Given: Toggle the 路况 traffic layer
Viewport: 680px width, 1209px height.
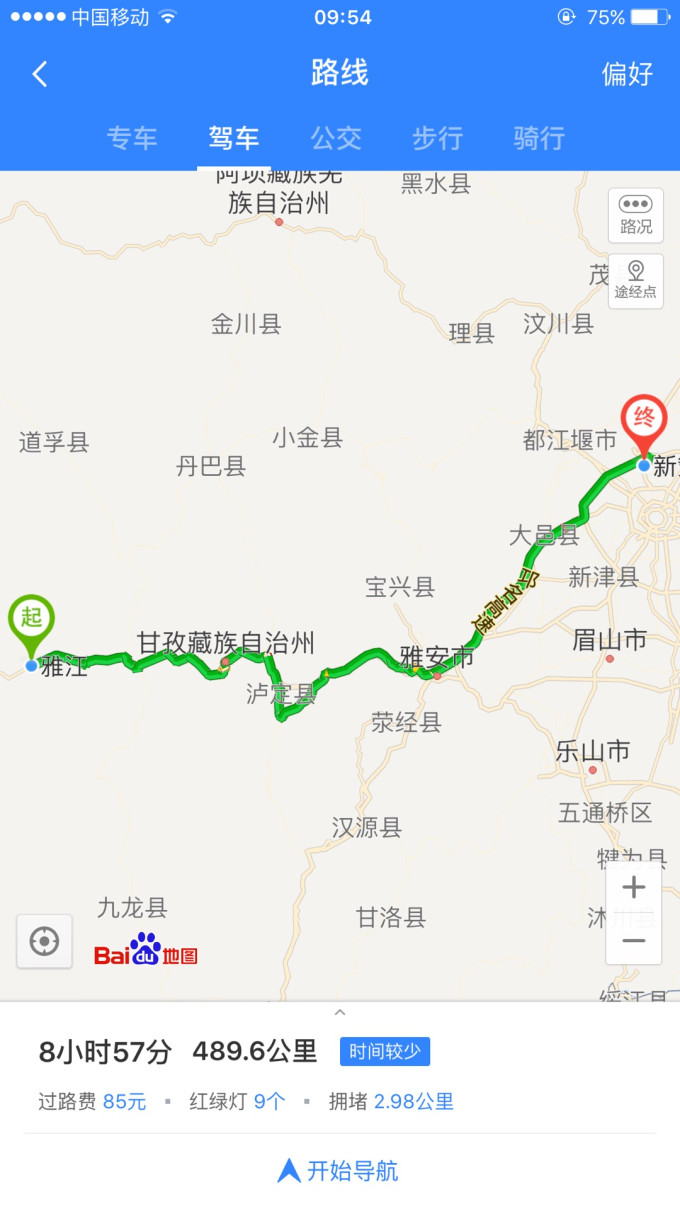Looking at the screenshot, I should pos(635,215).
